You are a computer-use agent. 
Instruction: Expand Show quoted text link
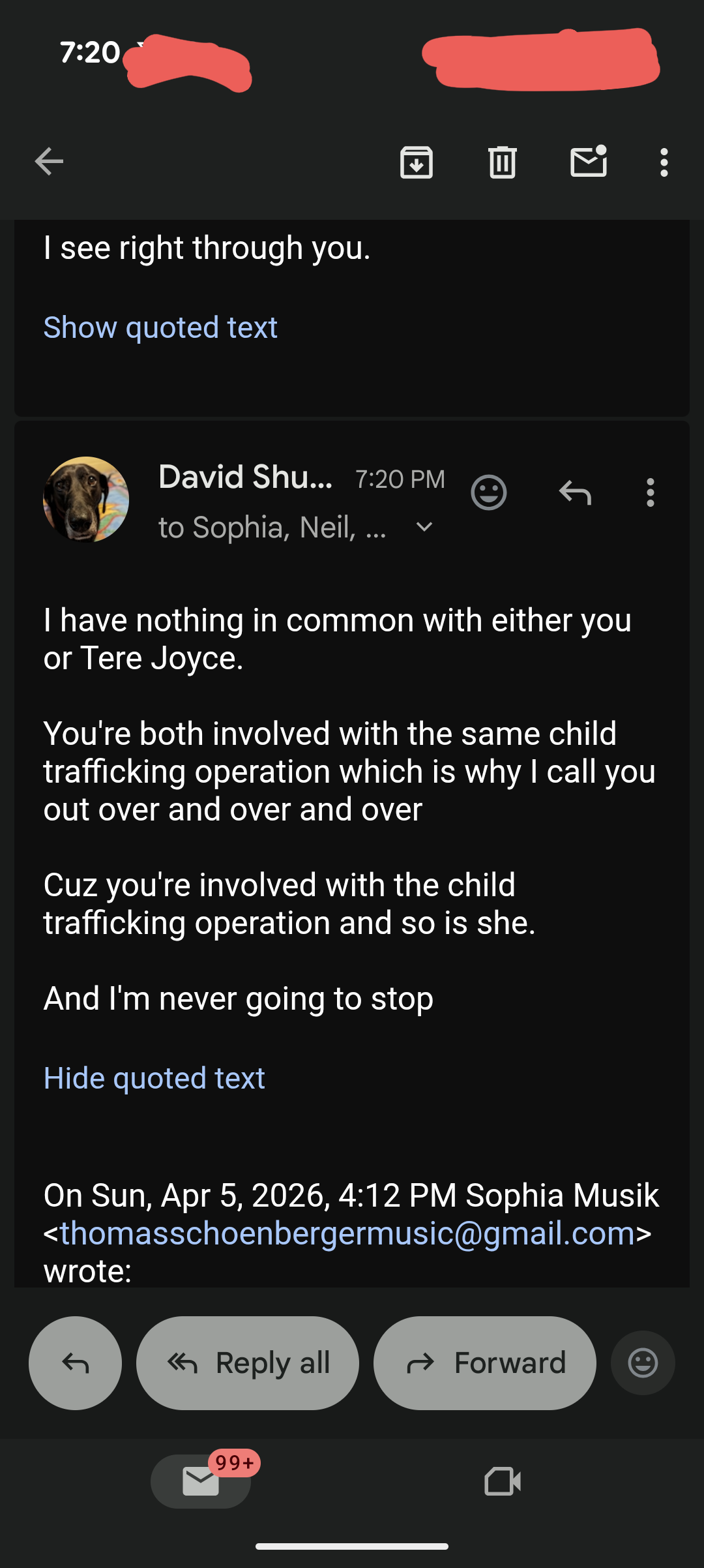tap(160, 327)
